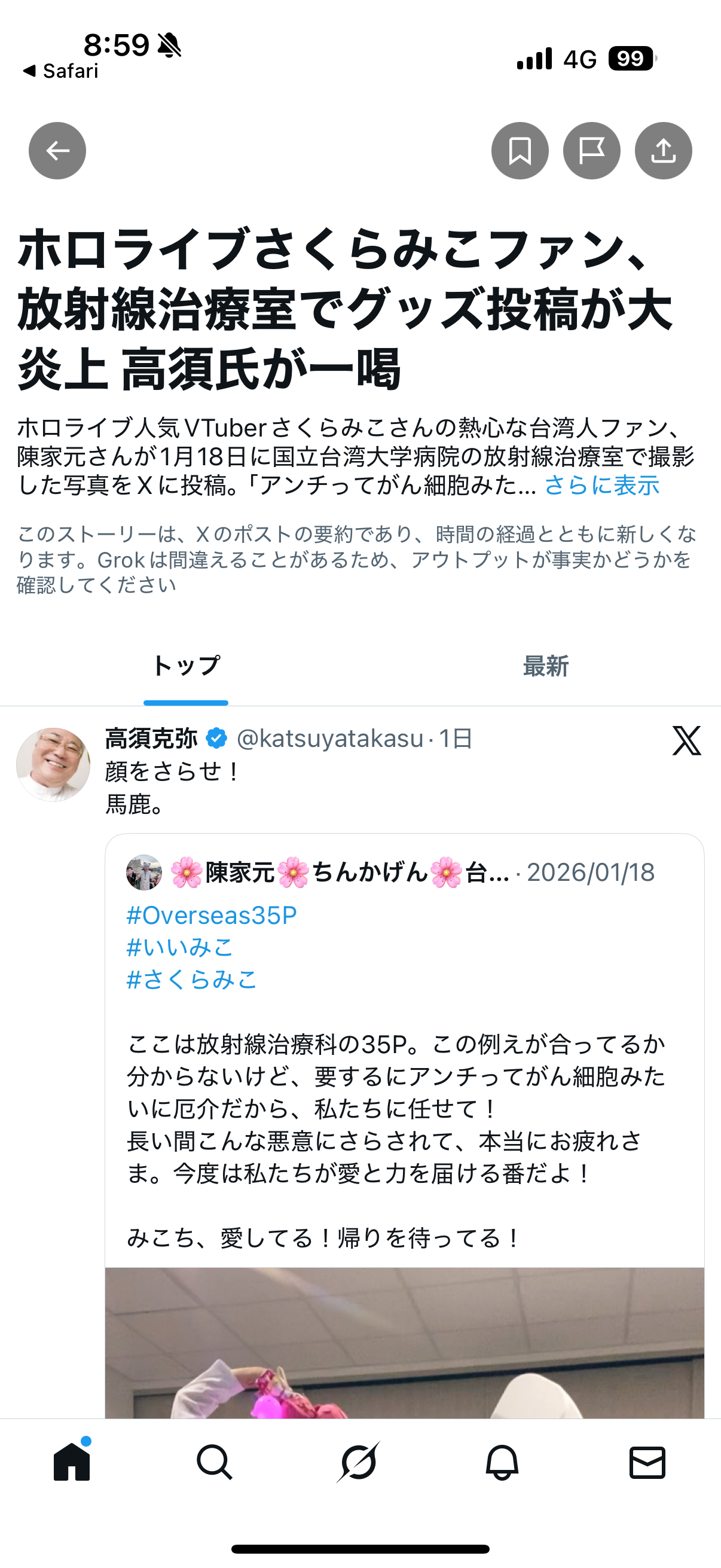Report this story with the flag icon
Image resolution: width=721 pixels, height=1568 pixels.
[591, 151]
